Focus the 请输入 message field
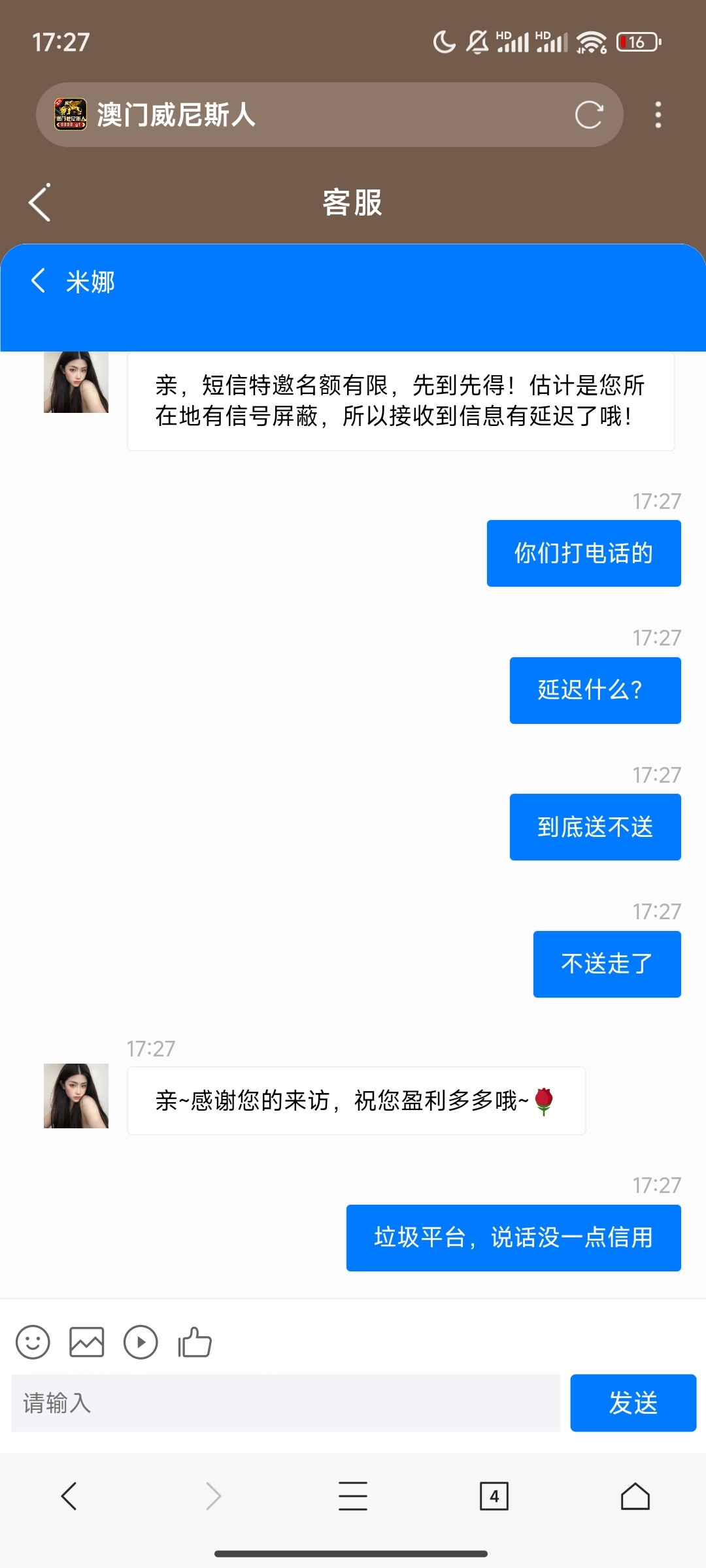706x1568 pixels. point(286,1403)
